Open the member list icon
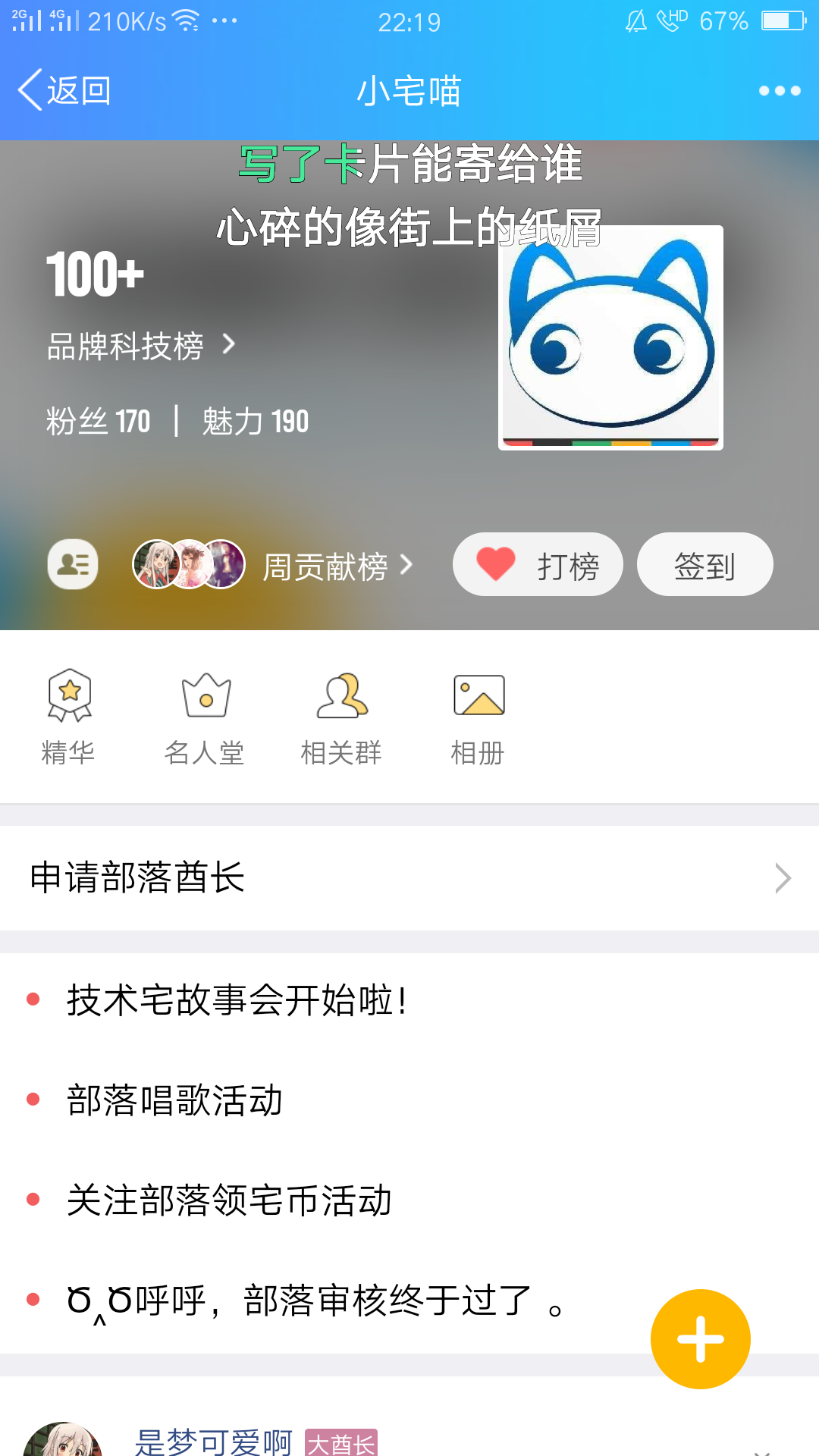 (73, 564)
